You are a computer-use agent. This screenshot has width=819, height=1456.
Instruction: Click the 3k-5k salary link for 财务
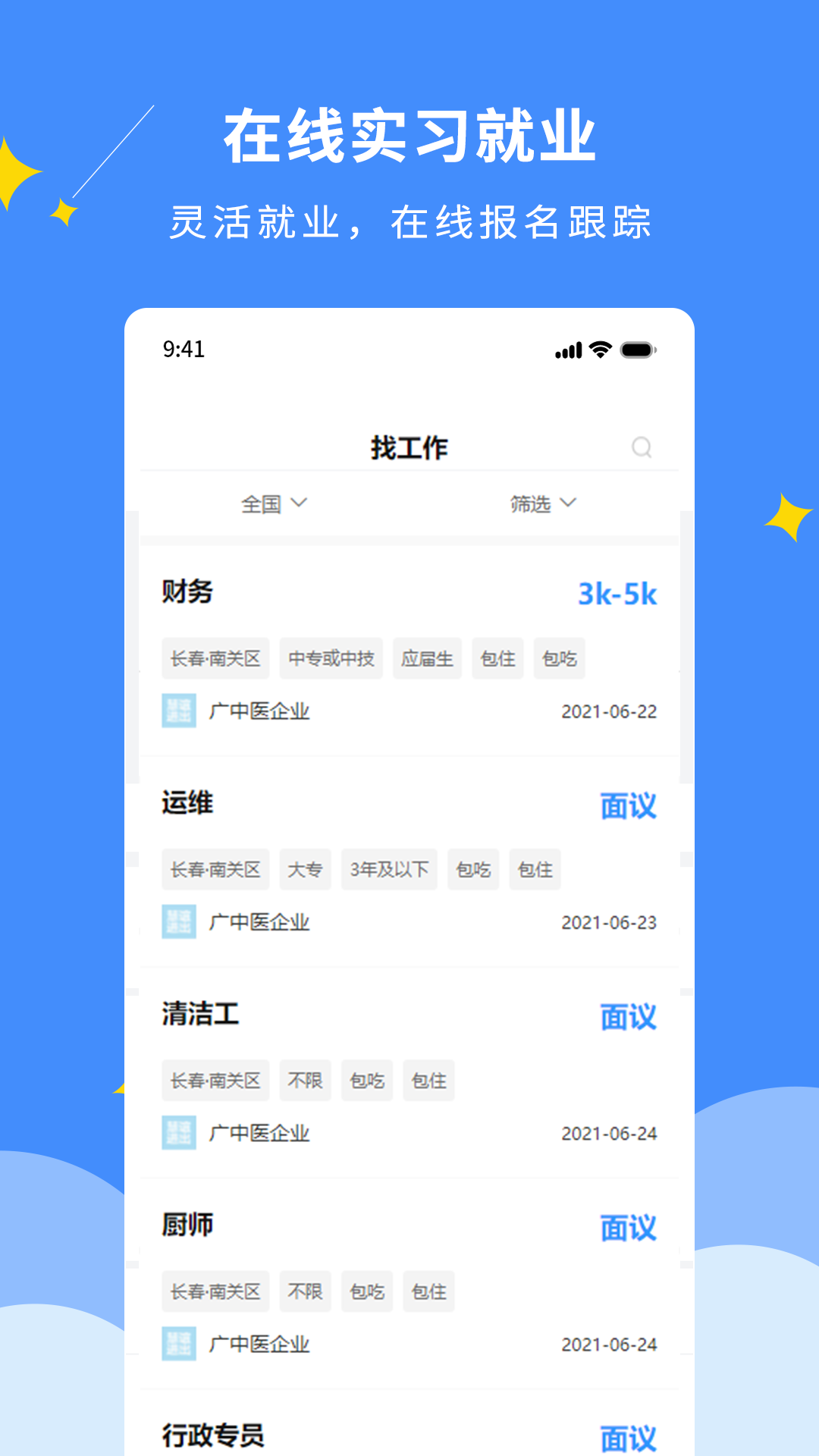[618, 593]
